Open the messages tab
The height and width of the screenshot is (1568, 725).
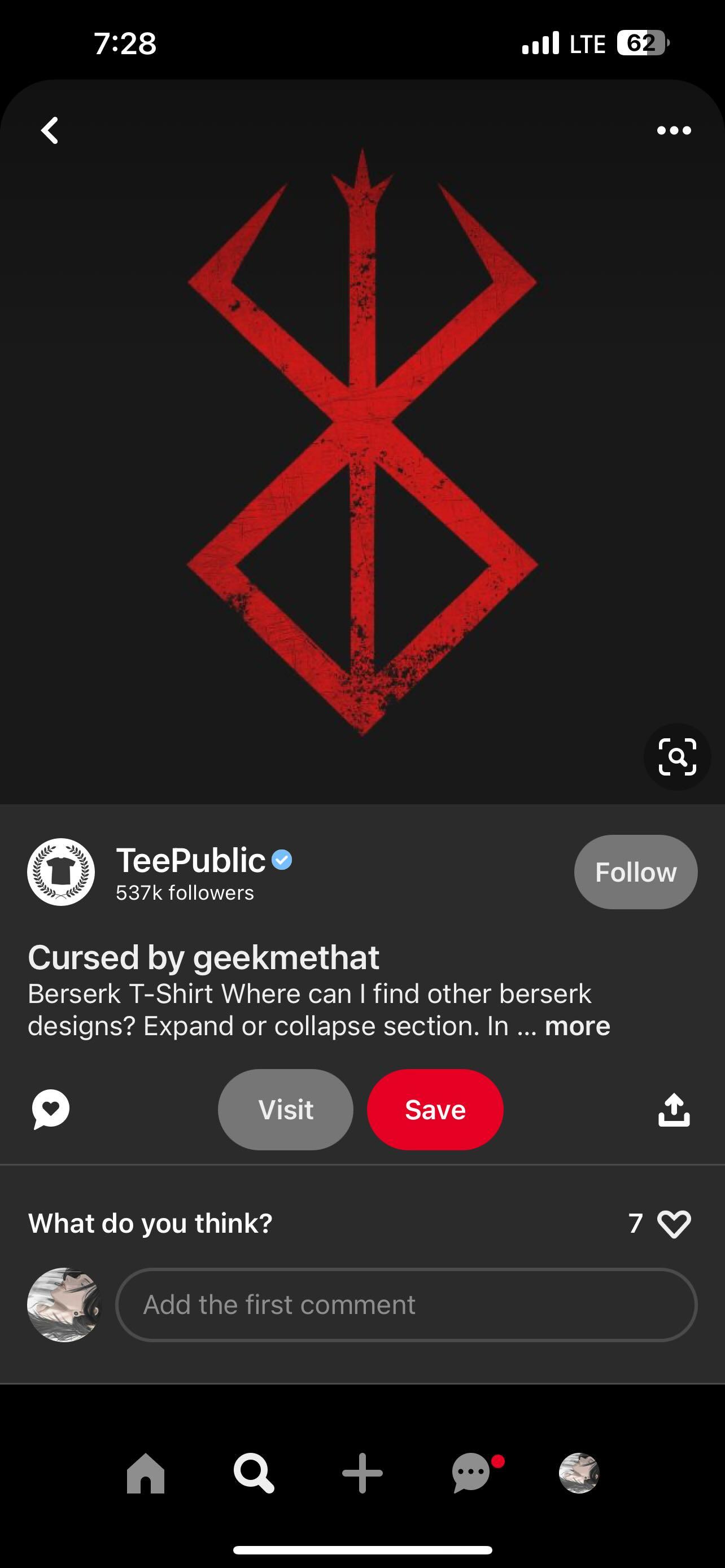472,1473
